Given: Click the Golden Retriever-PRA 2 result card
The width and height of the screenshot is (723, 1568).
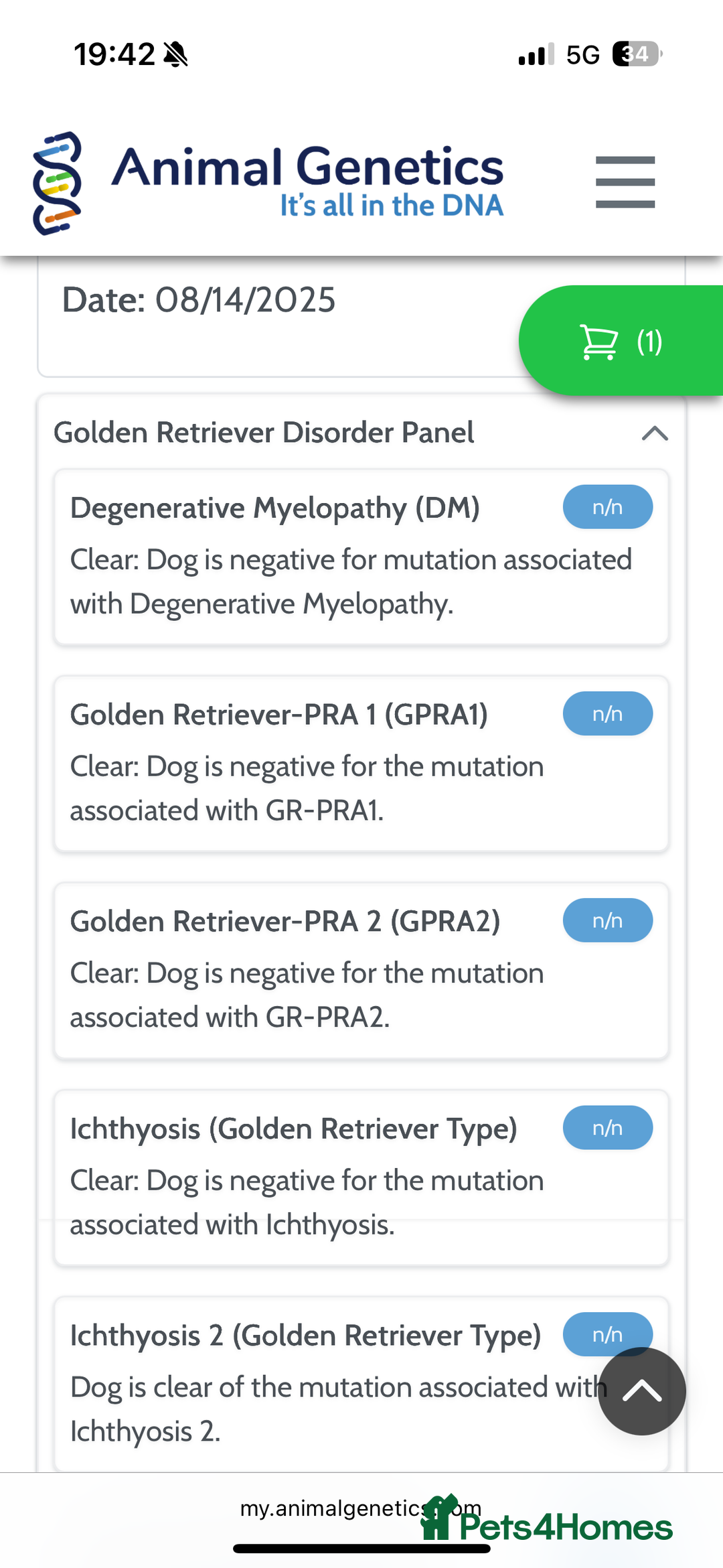Looking at the screenshot, I should click(x=301, y=973).
